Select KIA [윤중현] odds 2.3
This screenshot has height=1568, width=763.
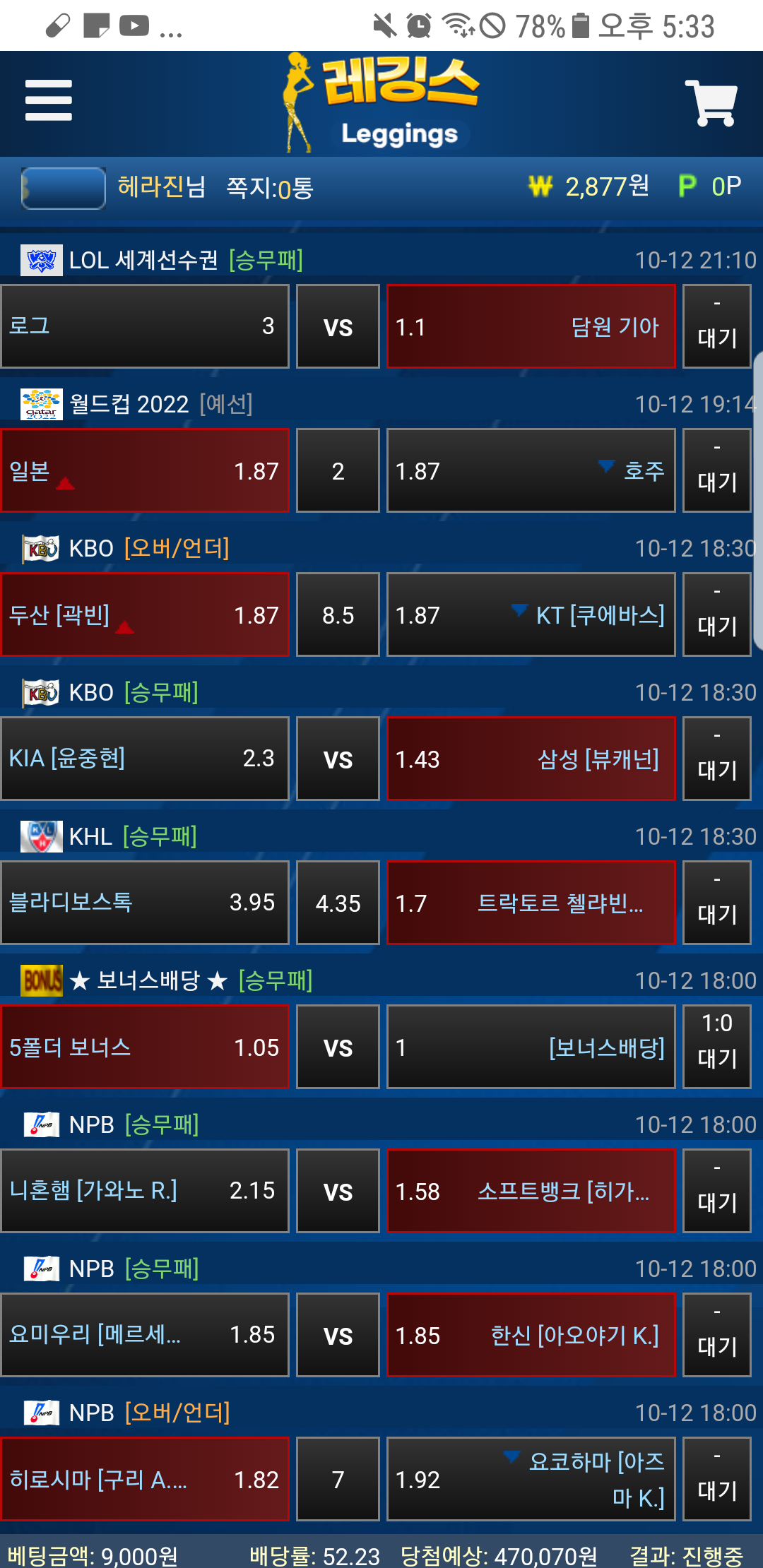pos(145,759)
